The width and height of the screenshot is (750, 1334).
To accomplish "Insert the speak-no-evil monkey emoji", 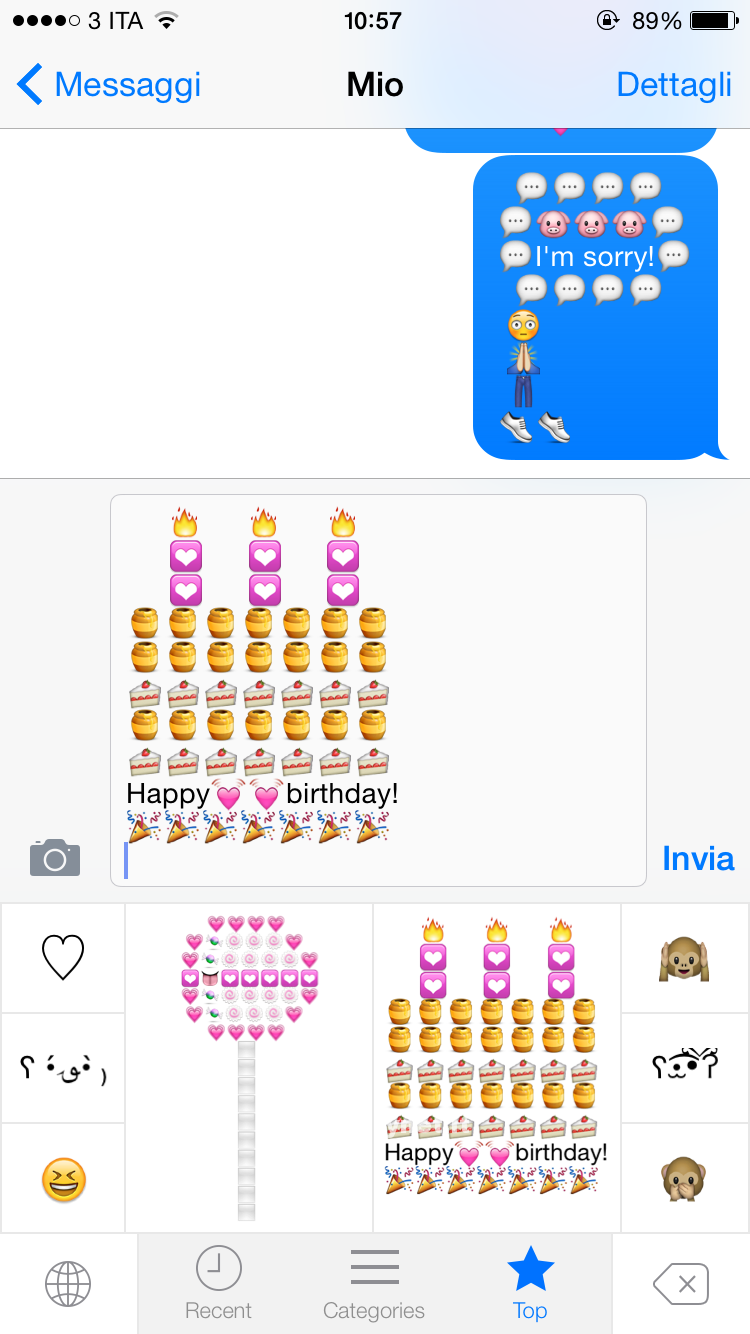I will 684,1178.
